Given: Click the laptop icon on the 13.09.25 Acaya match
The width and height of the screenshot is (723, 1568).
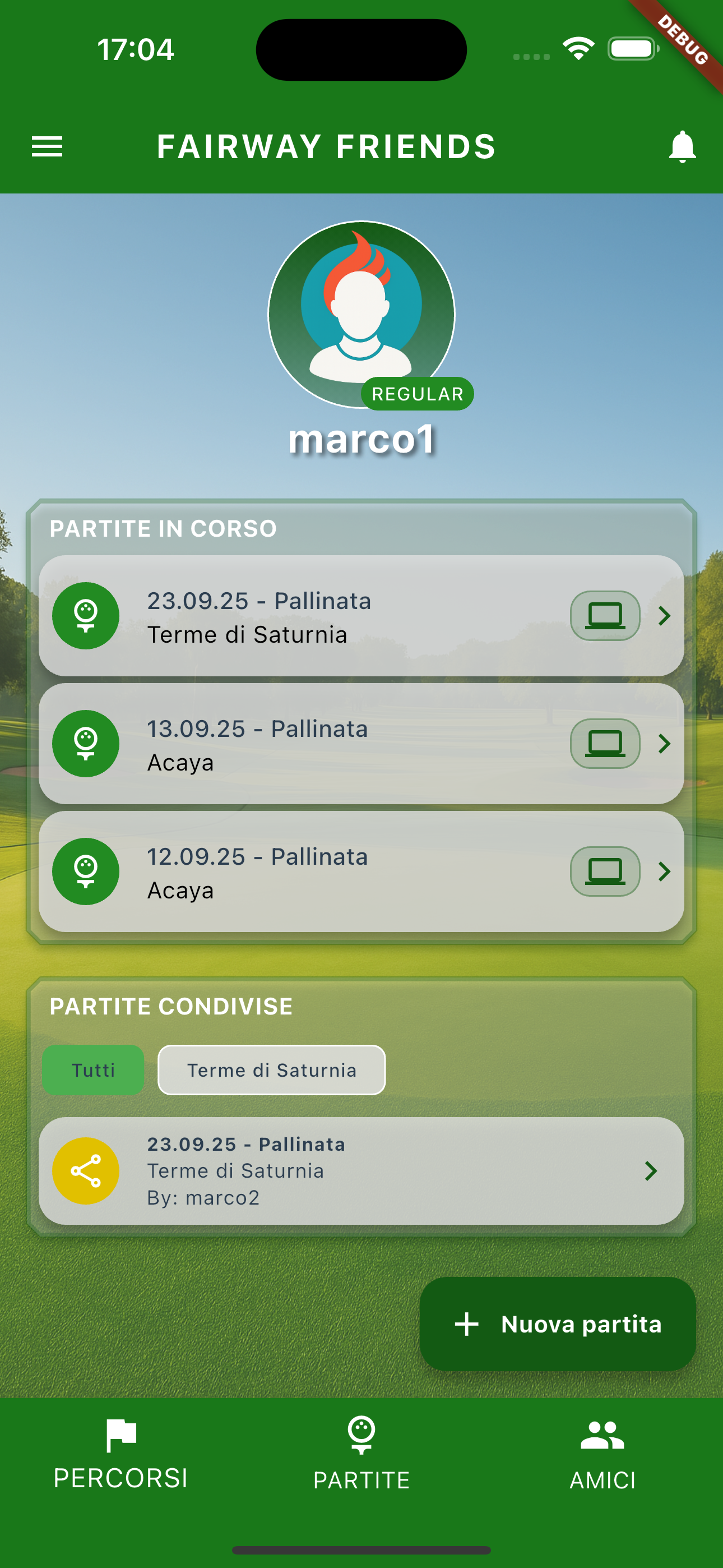Looking at the screenshot, I should tap(604, 744).
